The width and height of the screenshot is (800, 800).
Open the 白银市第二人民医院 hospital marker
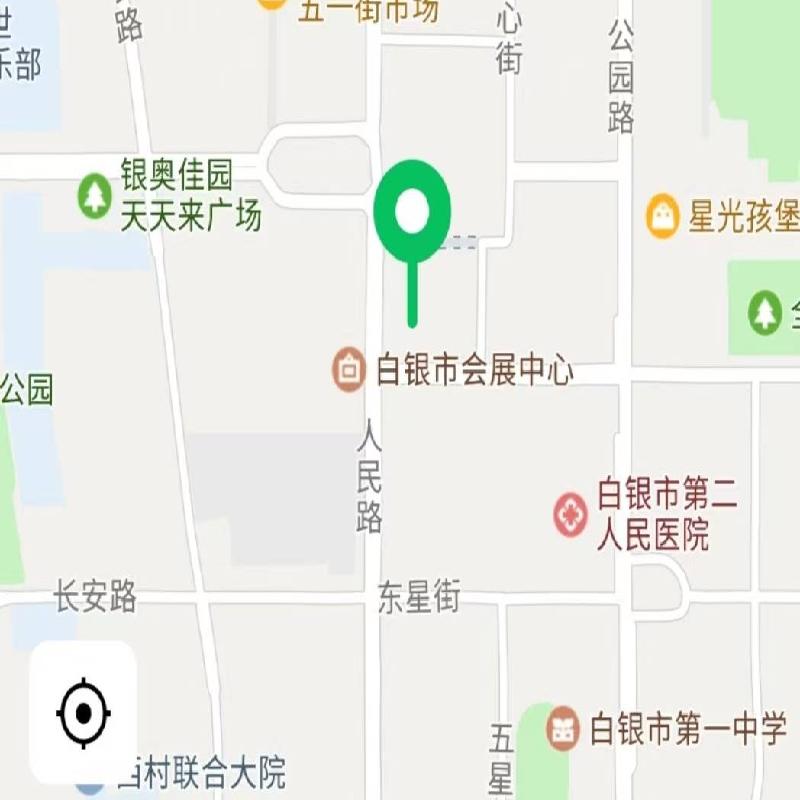571,514
